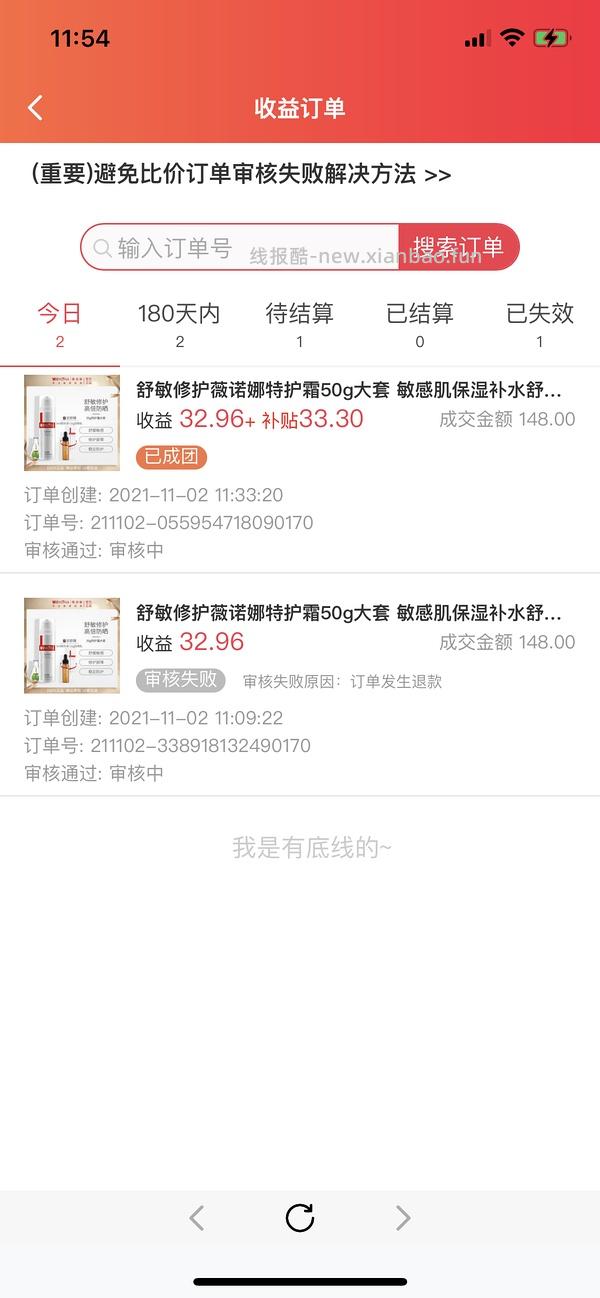Go forward via bottom right arrow

pyautogui.click(x=403, y=1217)
